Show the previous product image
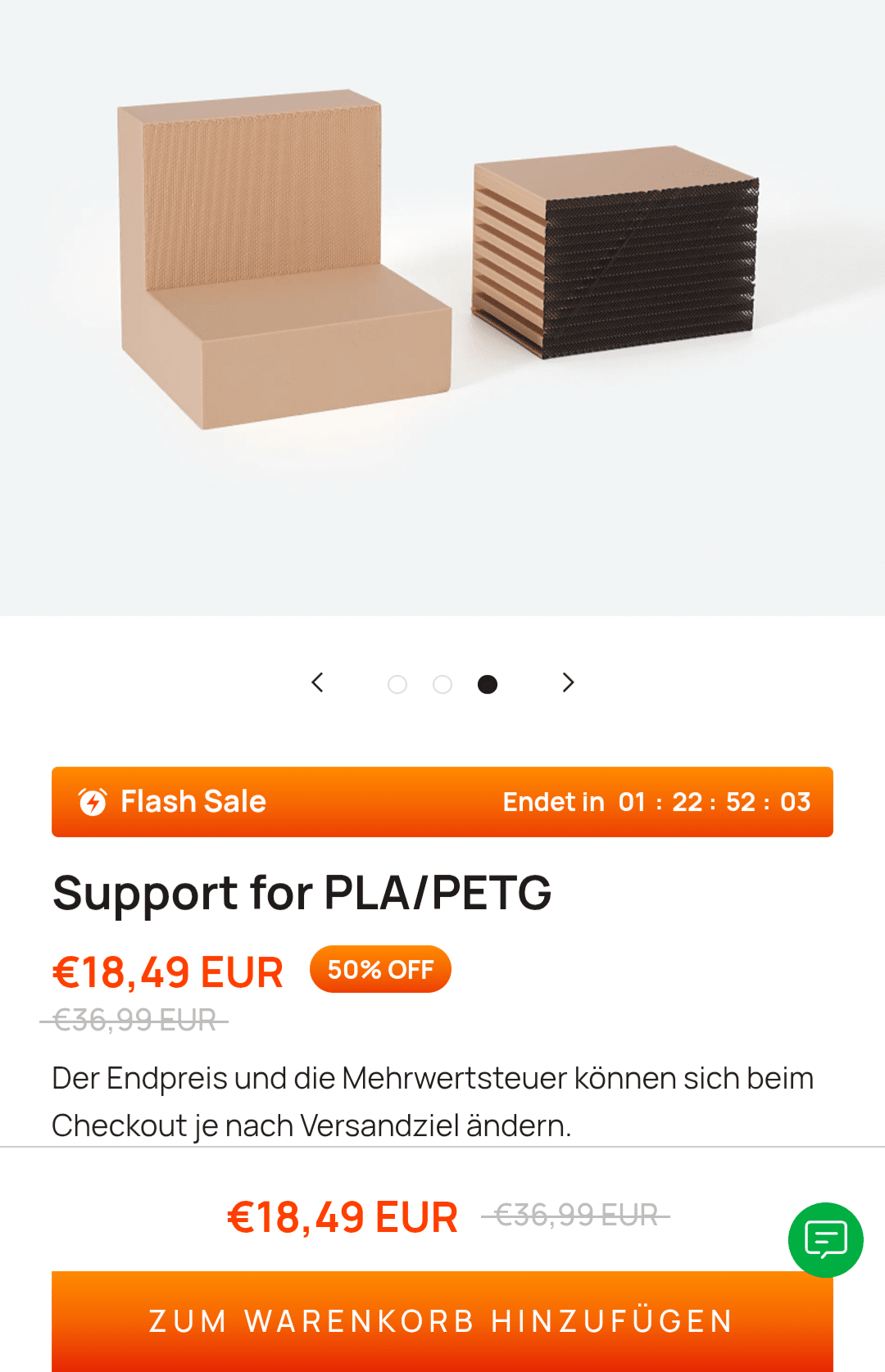The image size is (885, 1372). (x=318, y=683)
